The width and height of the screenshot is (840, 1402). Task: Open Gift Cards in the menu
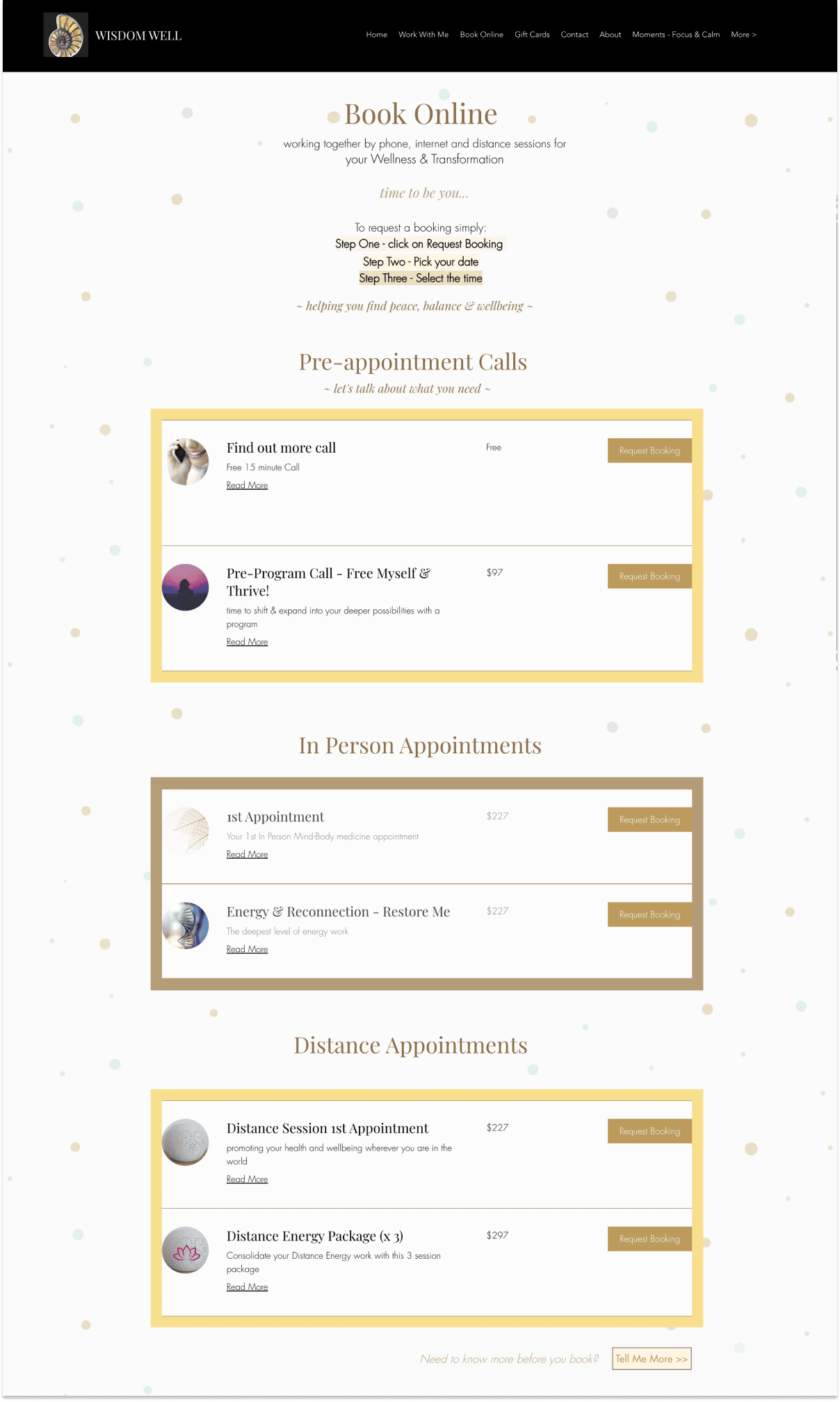pos(531,35)
